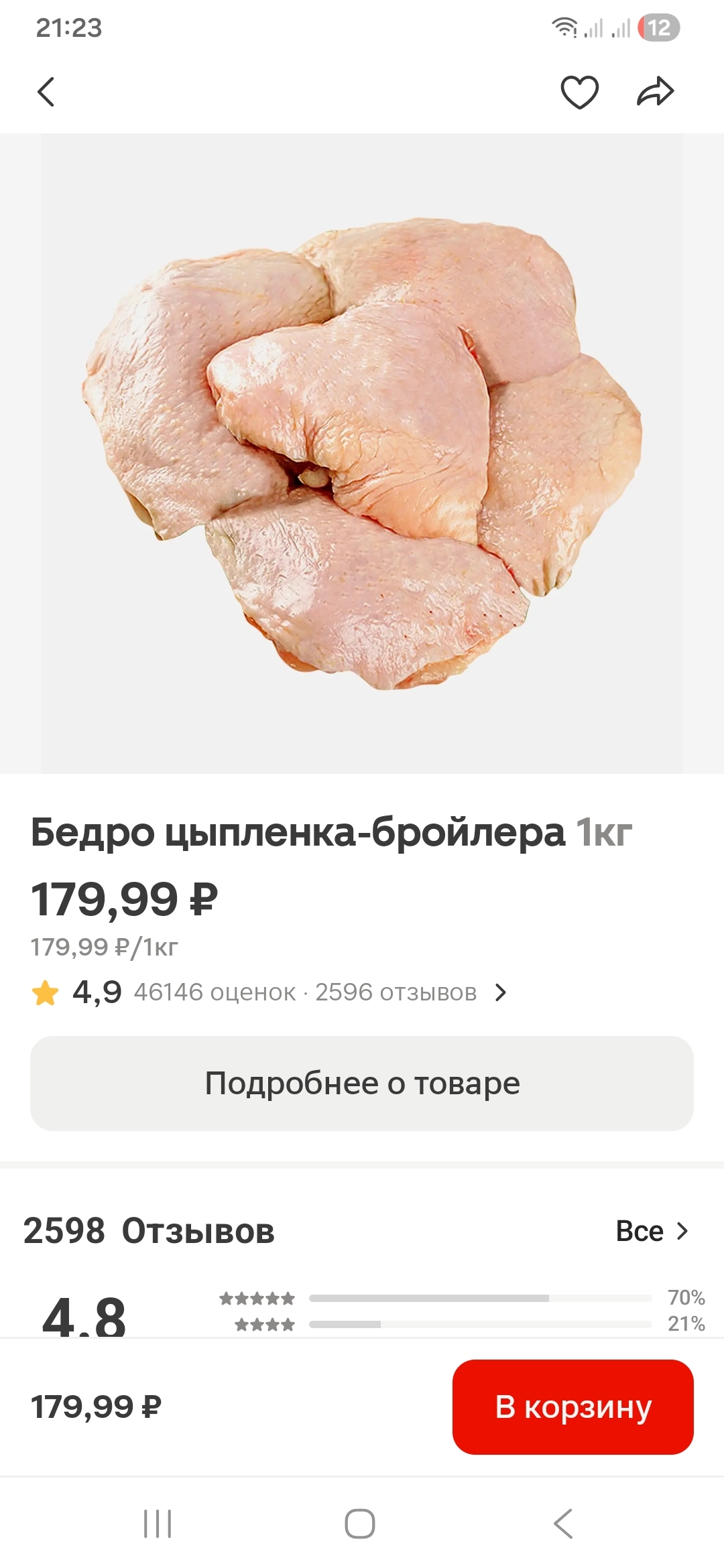Tap "Подробнее о товаре" button
The height and width of the screenshot is (1568, 724).
click(x=362, y=1084)
